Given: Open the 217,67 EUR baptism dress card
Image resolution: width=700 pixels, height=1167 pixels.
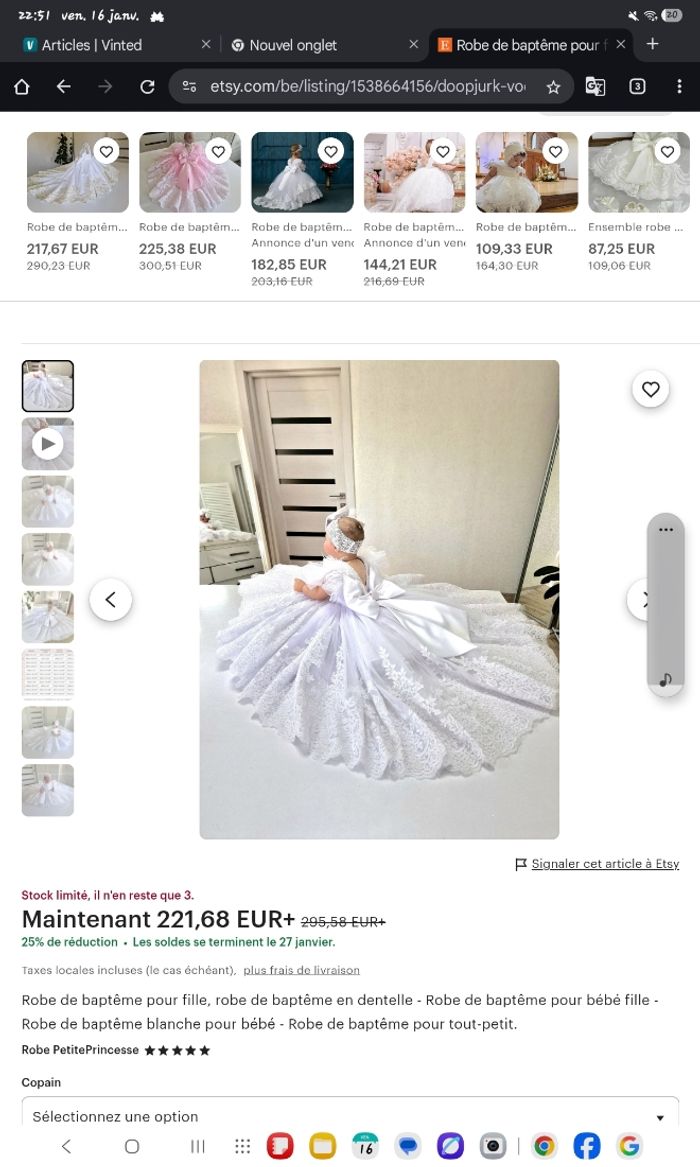Looking at the screenshot, I should (77, 200).
